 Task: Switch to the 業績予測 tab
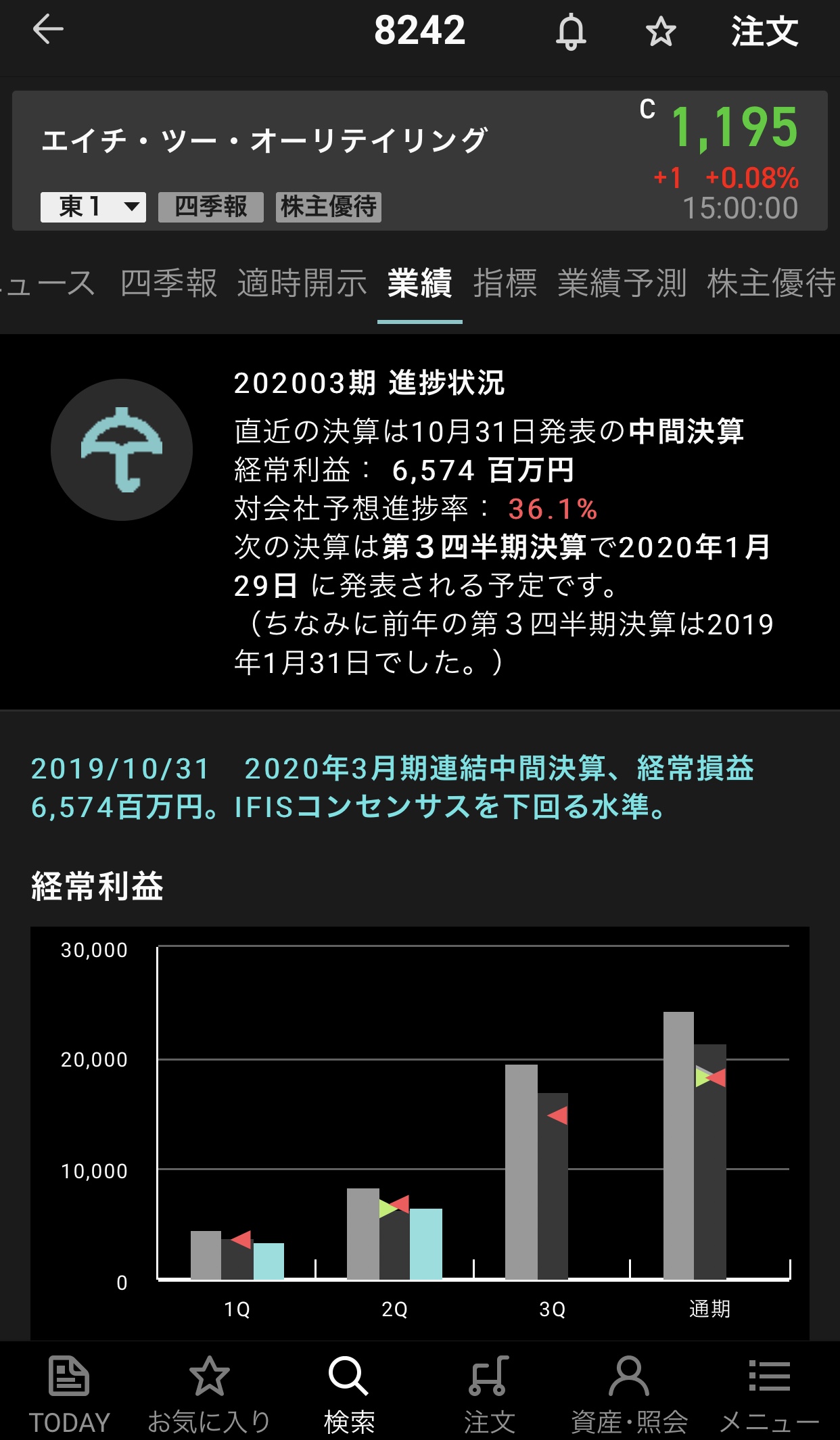pyautogui.click(x=622, y=283)
